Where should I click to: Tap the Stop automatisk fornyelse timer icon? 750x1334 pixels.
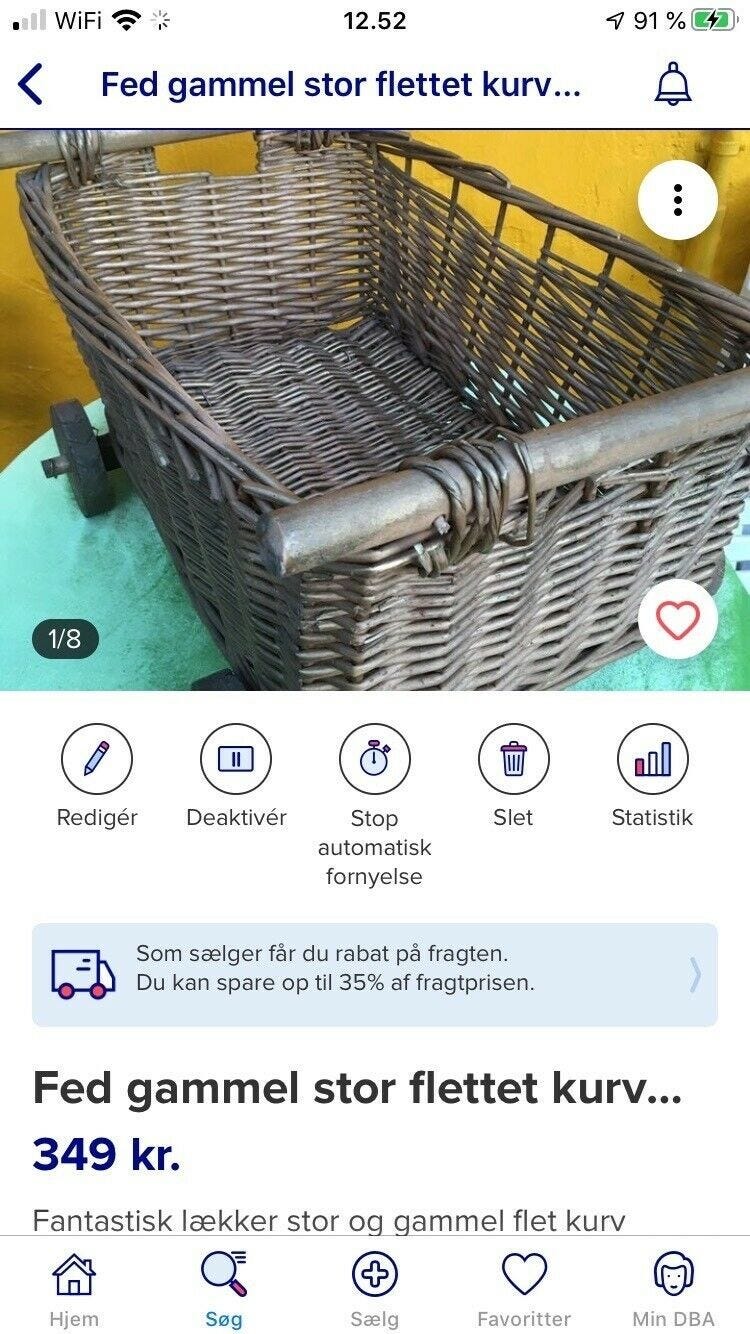click(x=375, y=760)
